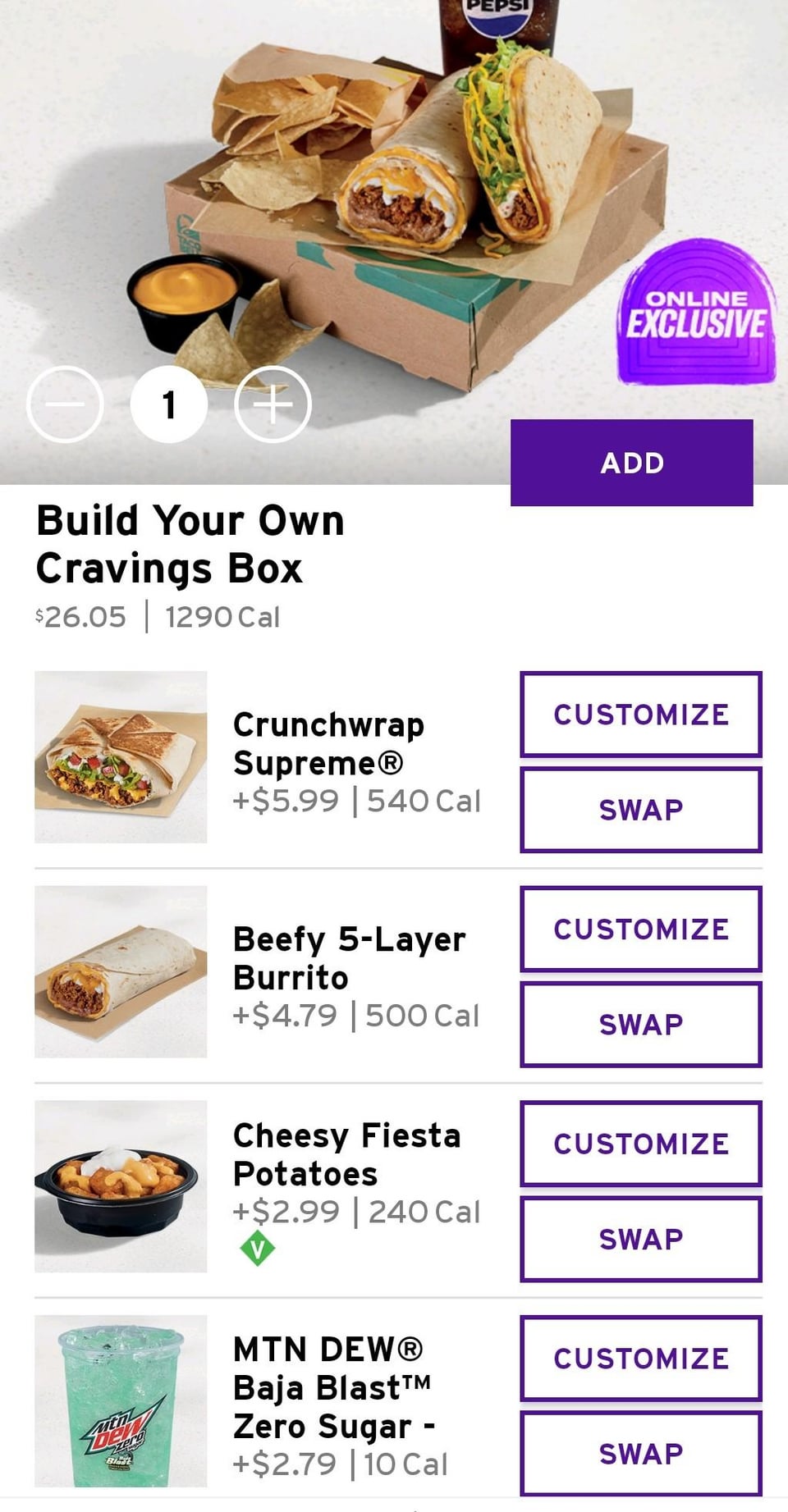
Task: Swap the Beefy 5-Layer Burrito
Action: pyautogui.click(x=641, y=1024)
